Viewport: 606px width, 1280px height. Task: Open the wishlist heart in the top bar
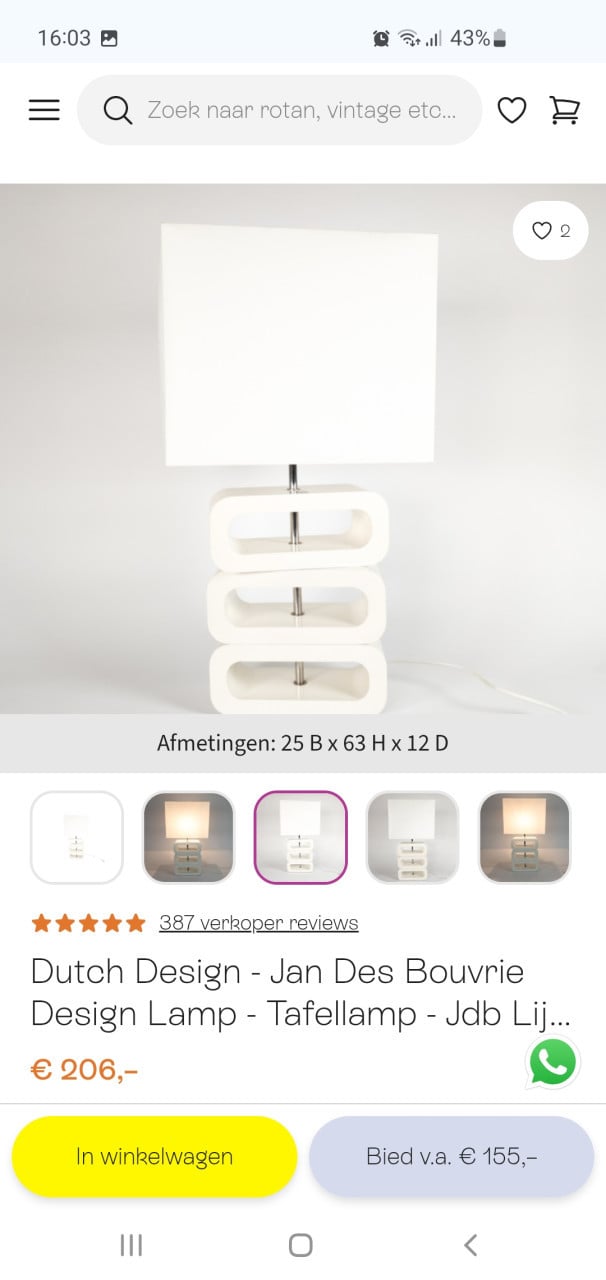pos(512,110)
